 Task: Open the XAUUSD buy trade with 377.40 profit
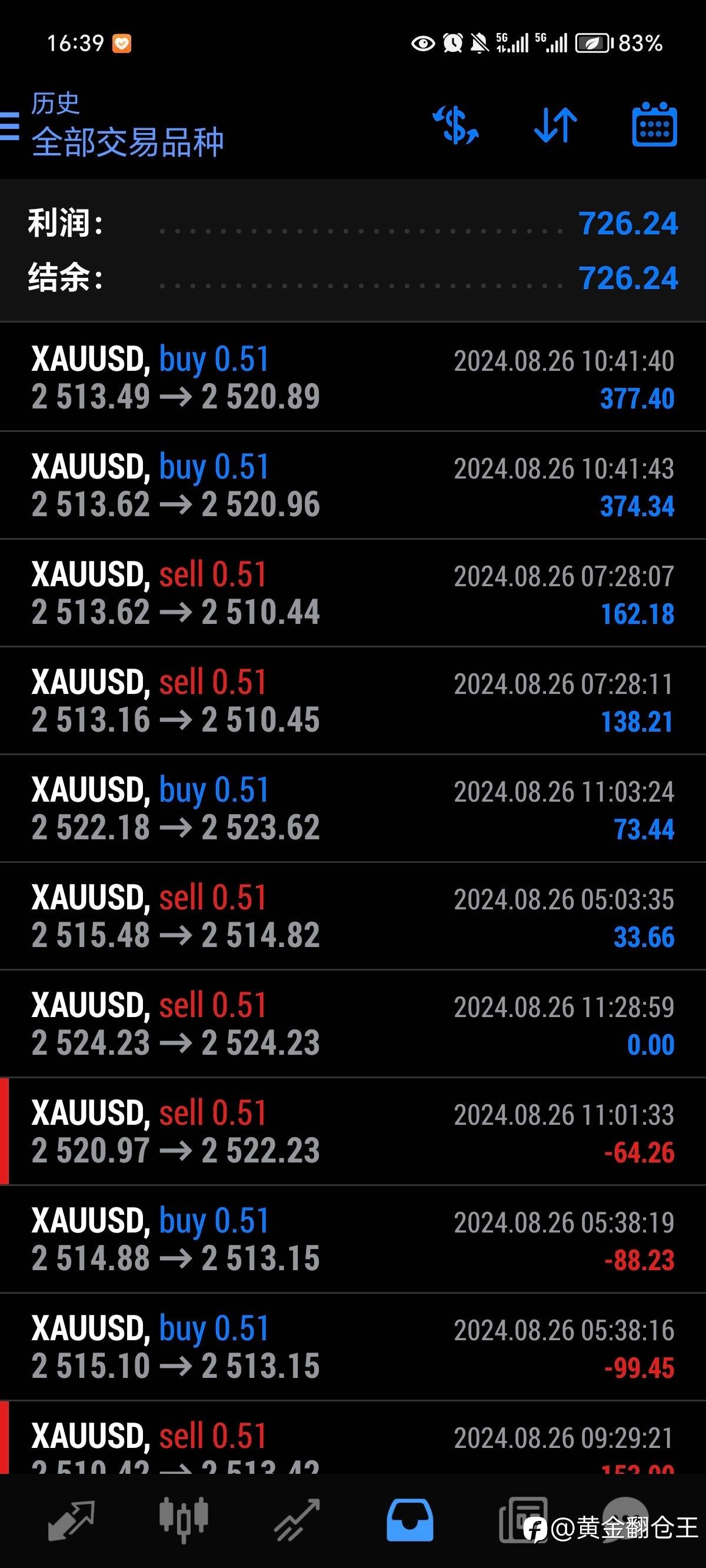point(353,377)
